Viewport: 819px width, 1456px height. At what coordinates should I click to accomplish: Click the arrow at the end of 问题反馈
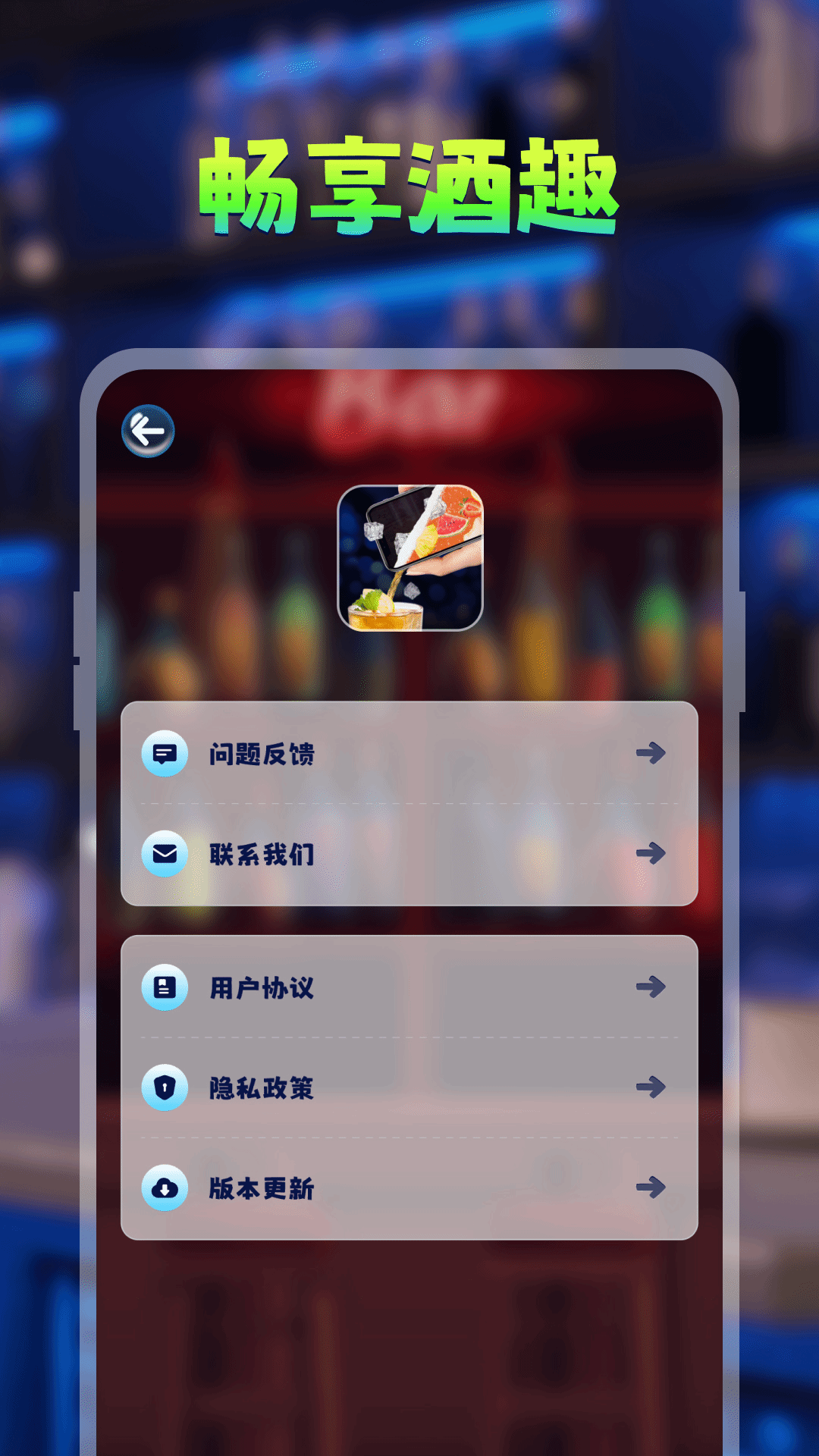[651, 753]
